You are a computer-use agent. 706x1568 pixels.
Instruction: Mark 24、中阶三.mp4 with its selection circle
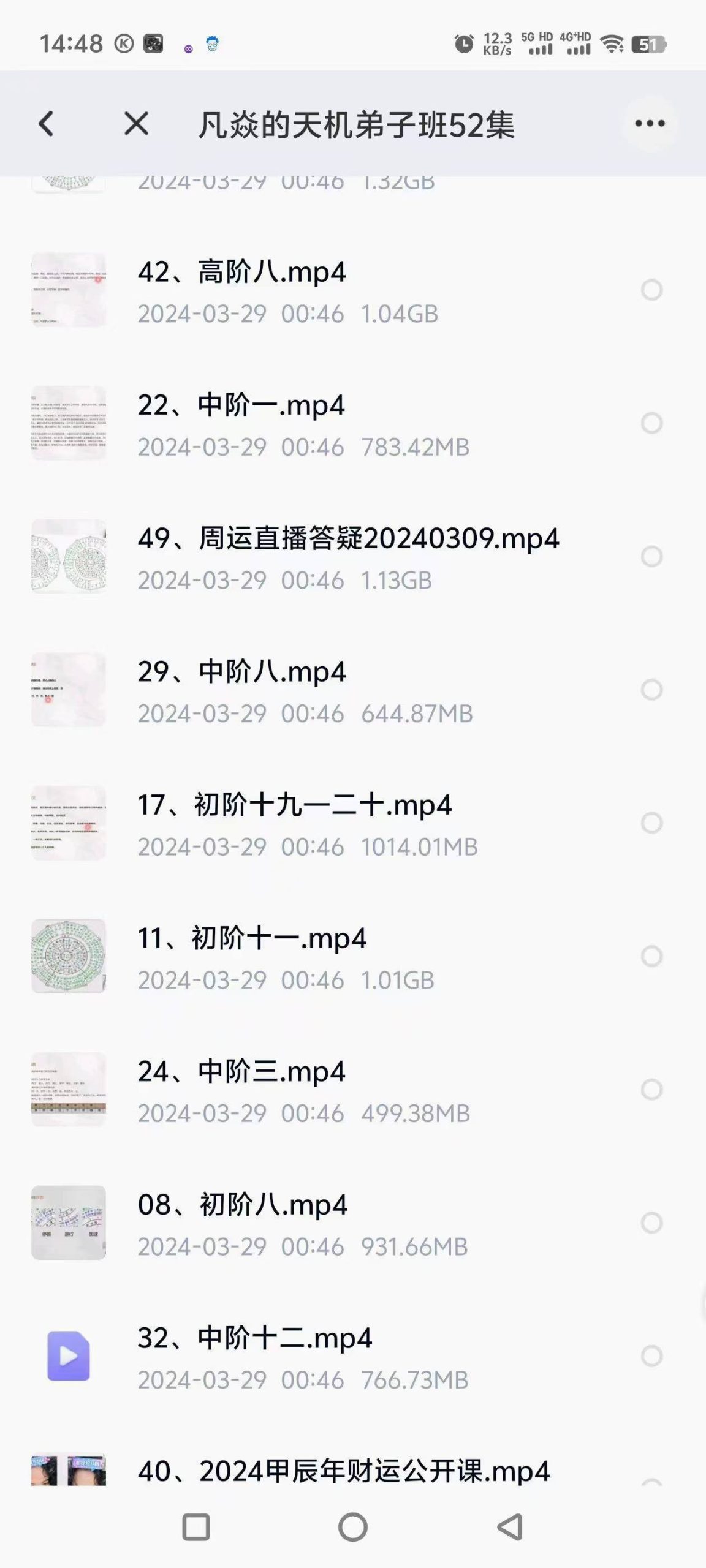[x=651, y=1090]
